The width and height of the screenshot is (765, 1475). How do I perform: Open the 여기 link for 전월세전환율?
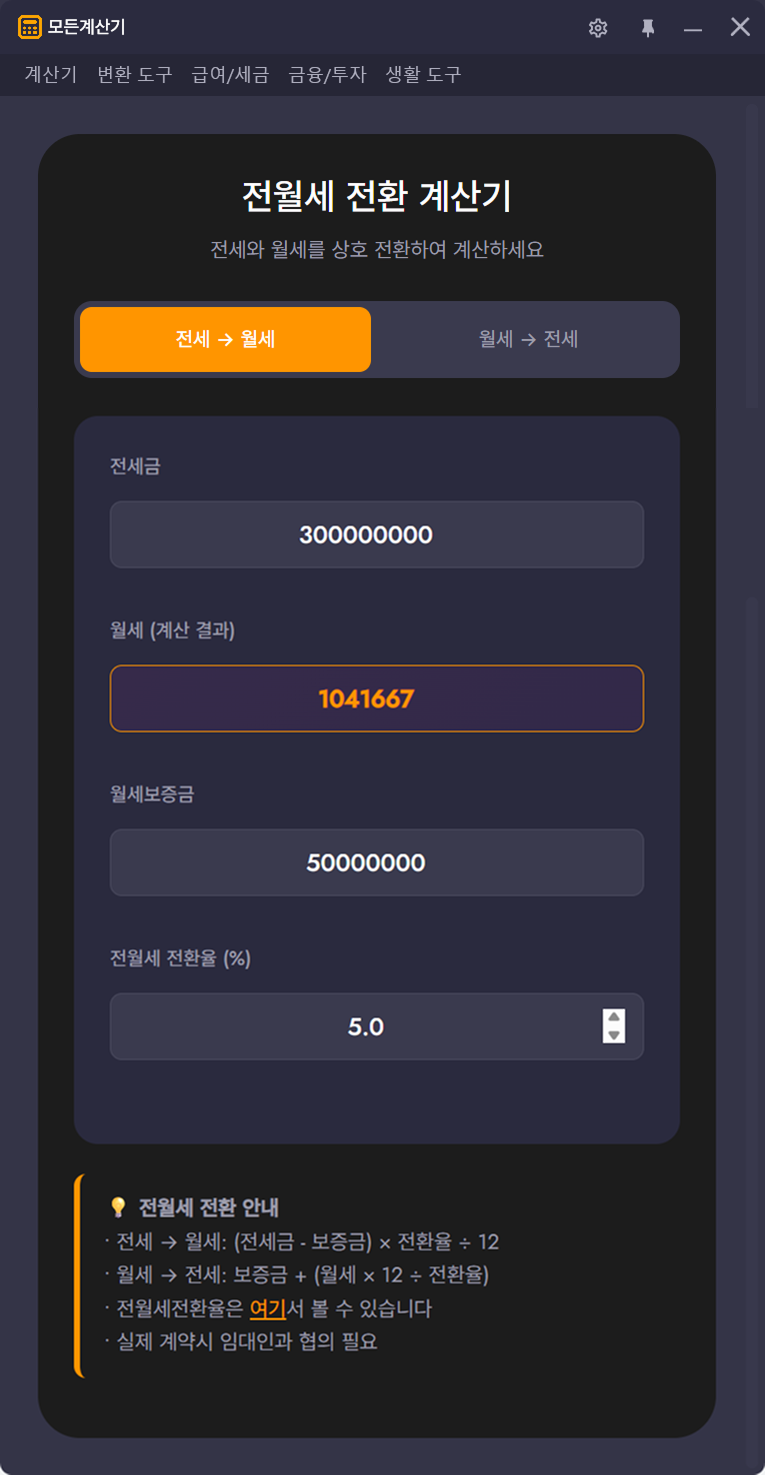267,1308
